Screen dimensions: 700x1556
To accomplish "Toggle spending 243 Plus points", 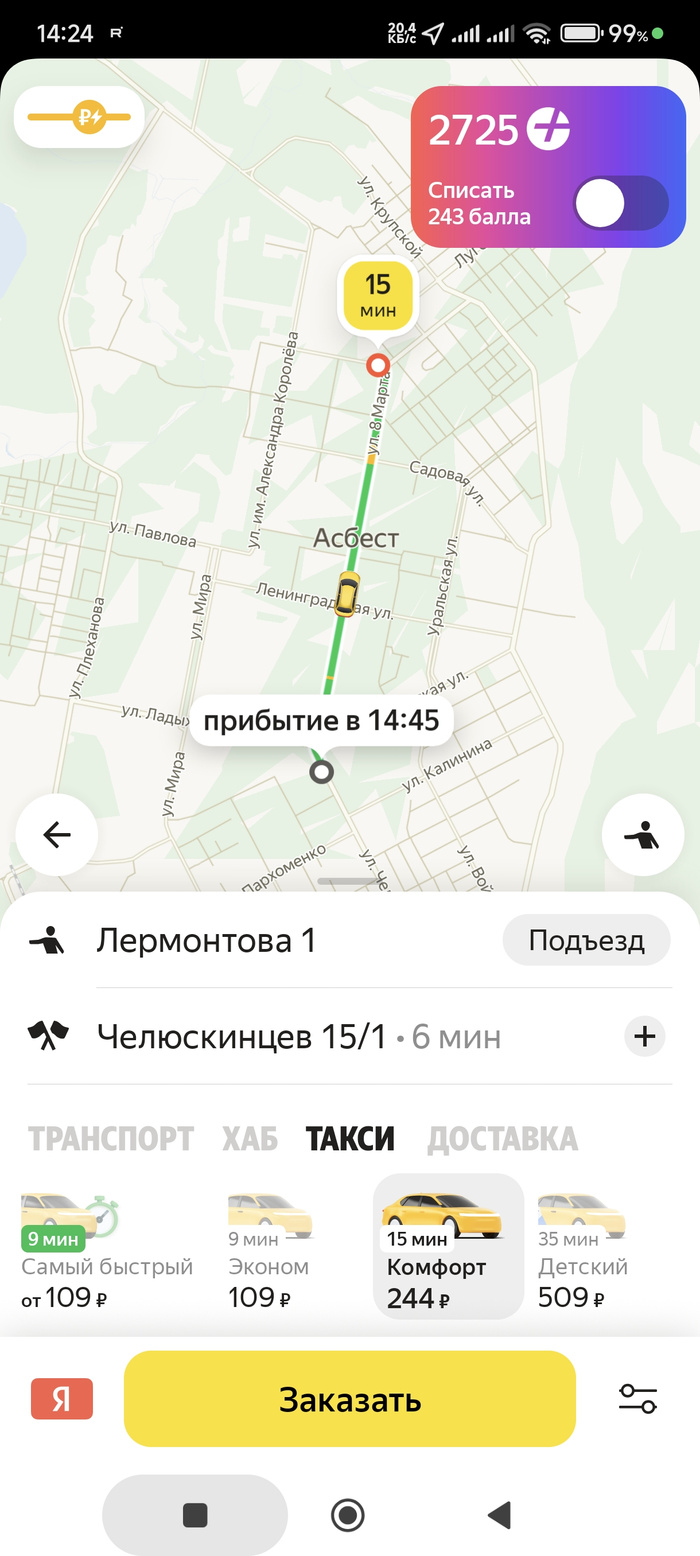I will (620, 203).
